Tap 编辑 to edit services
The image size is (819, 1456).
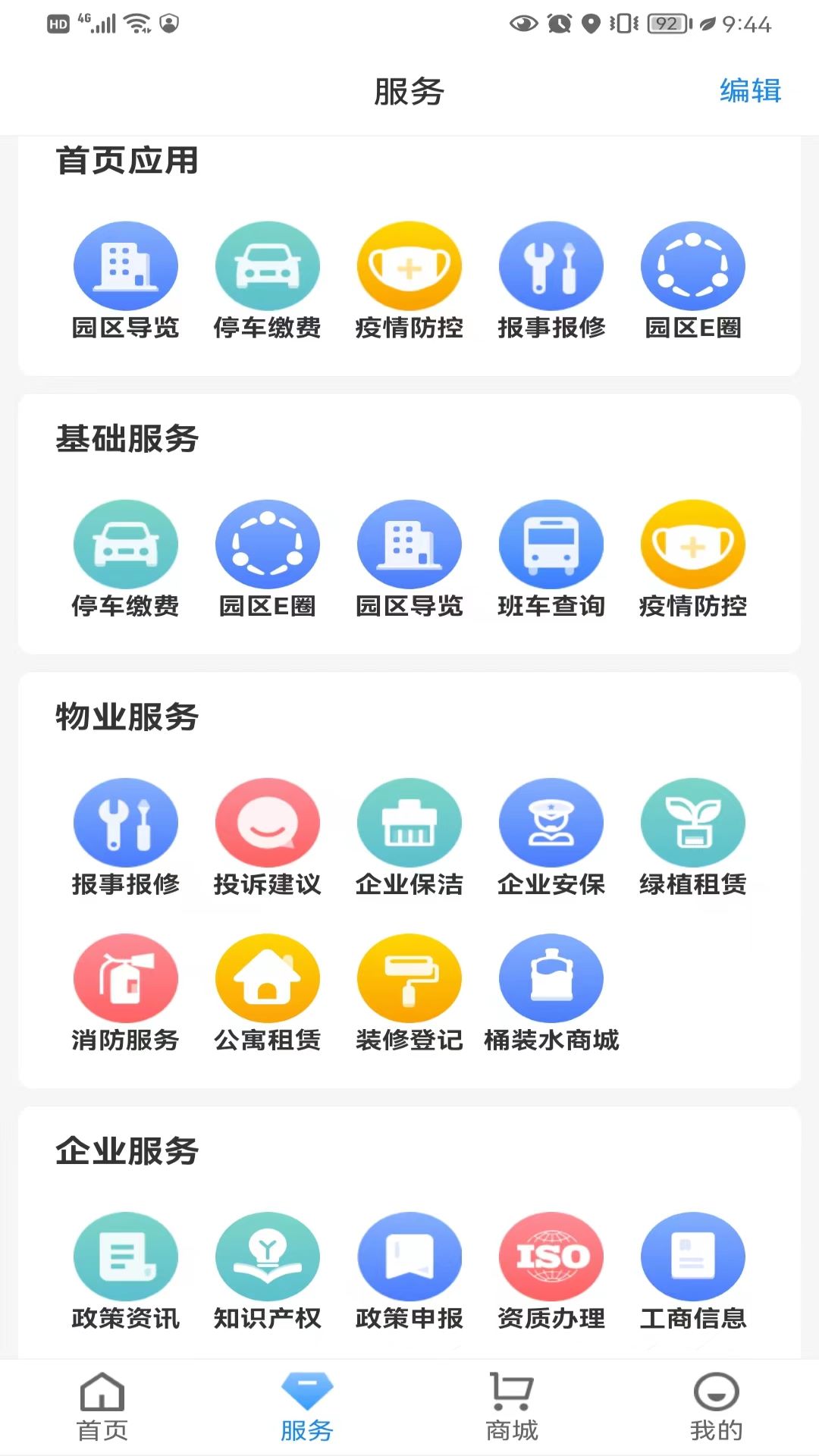point(750,91)
